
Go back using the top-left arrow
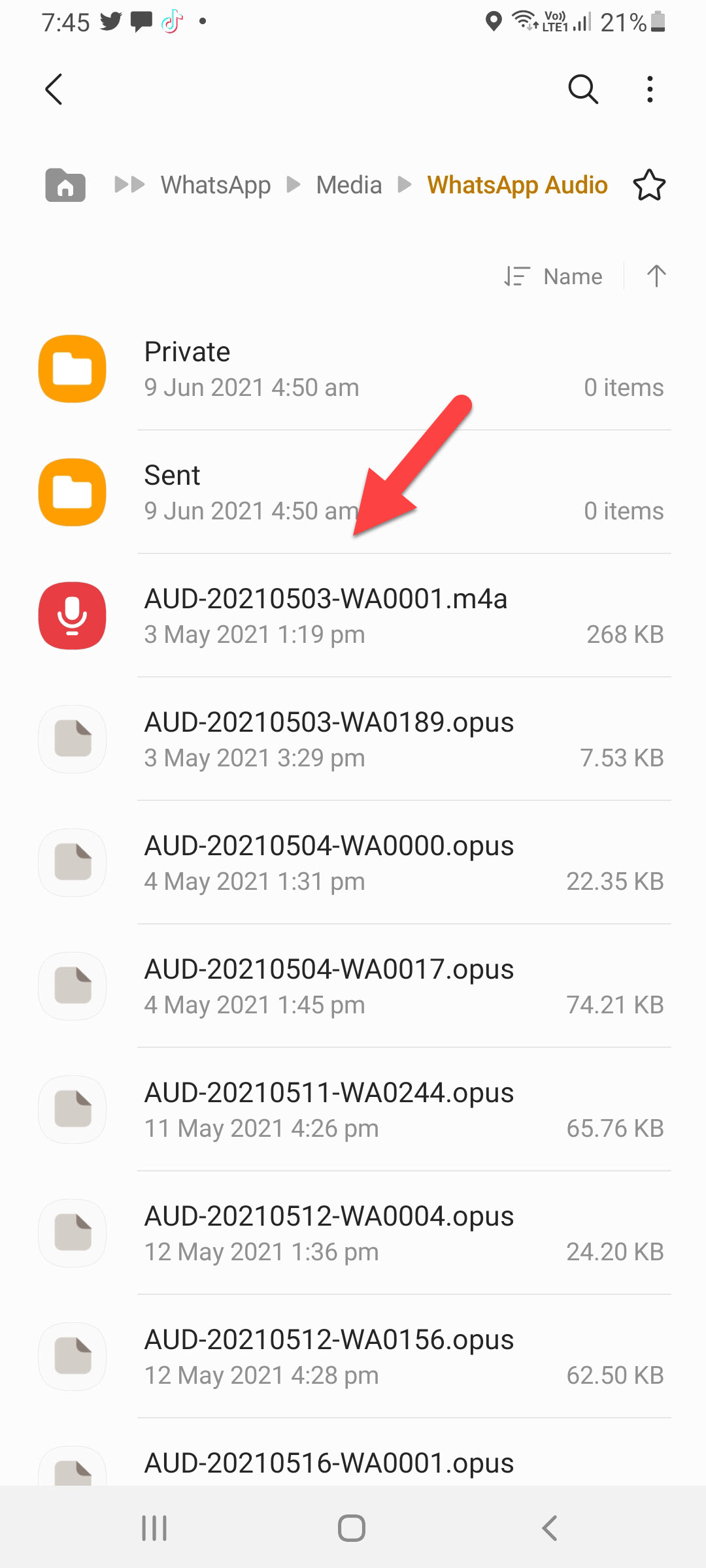pyautogui.click(x=54, y=89)
